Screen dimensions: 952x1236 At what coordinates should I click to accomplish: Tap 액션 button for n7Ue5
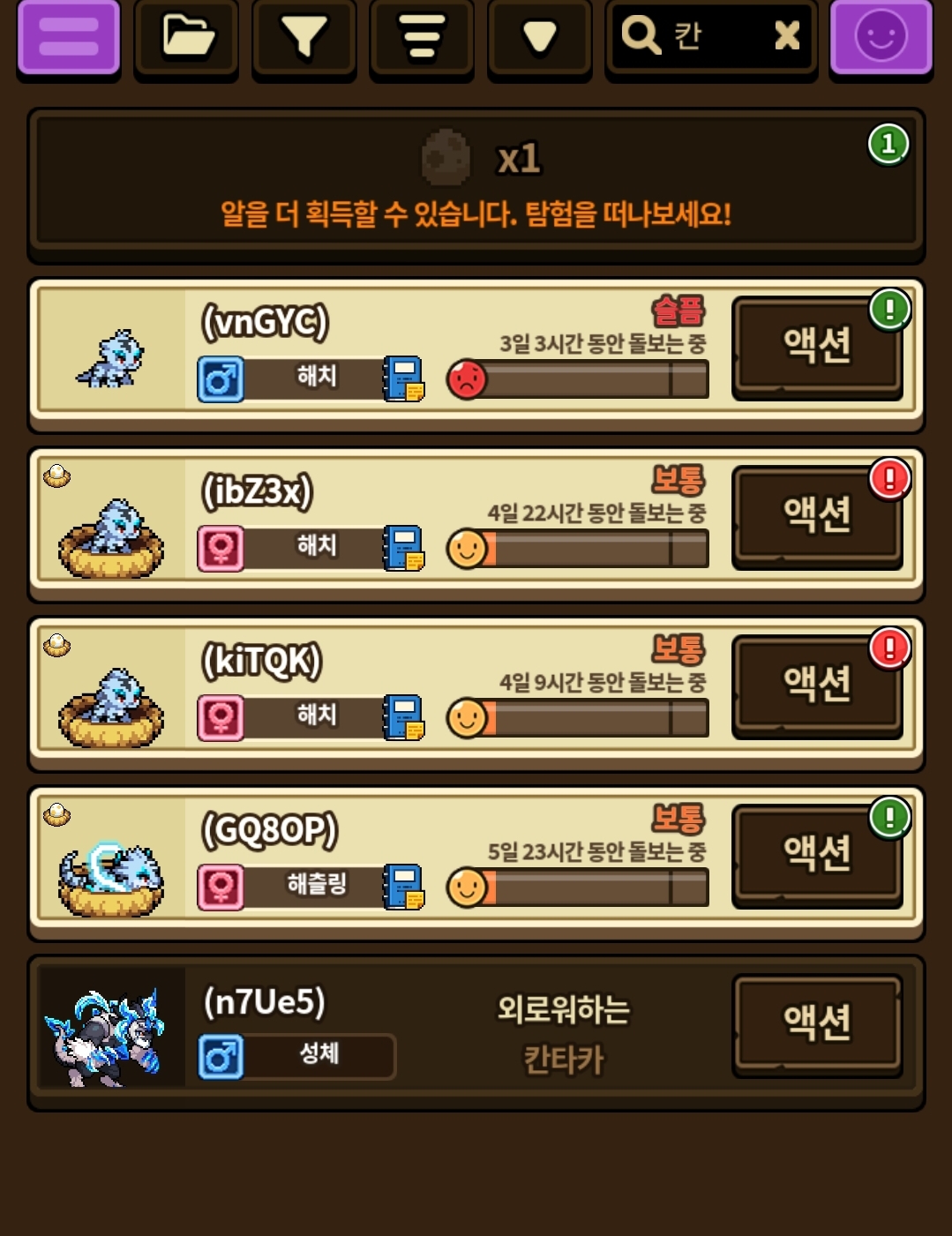pos(818,1024)
